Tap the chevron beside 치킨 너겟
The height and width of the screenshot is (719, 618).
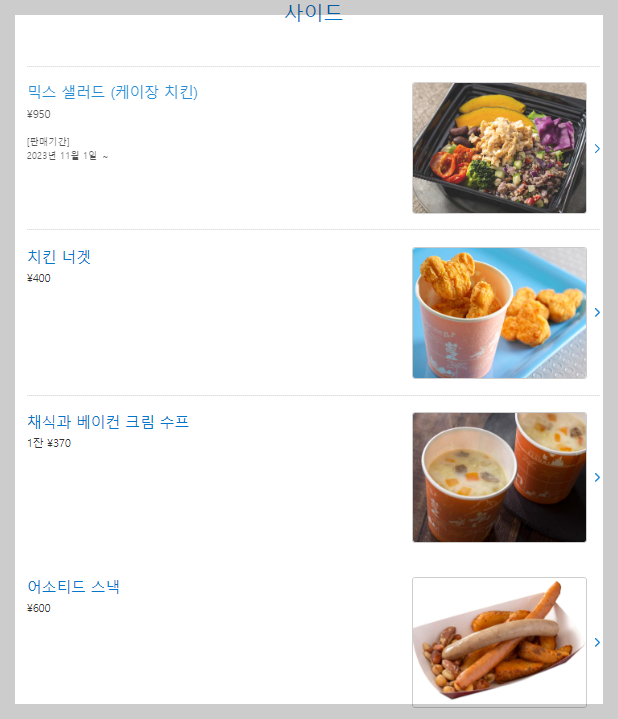597,313
